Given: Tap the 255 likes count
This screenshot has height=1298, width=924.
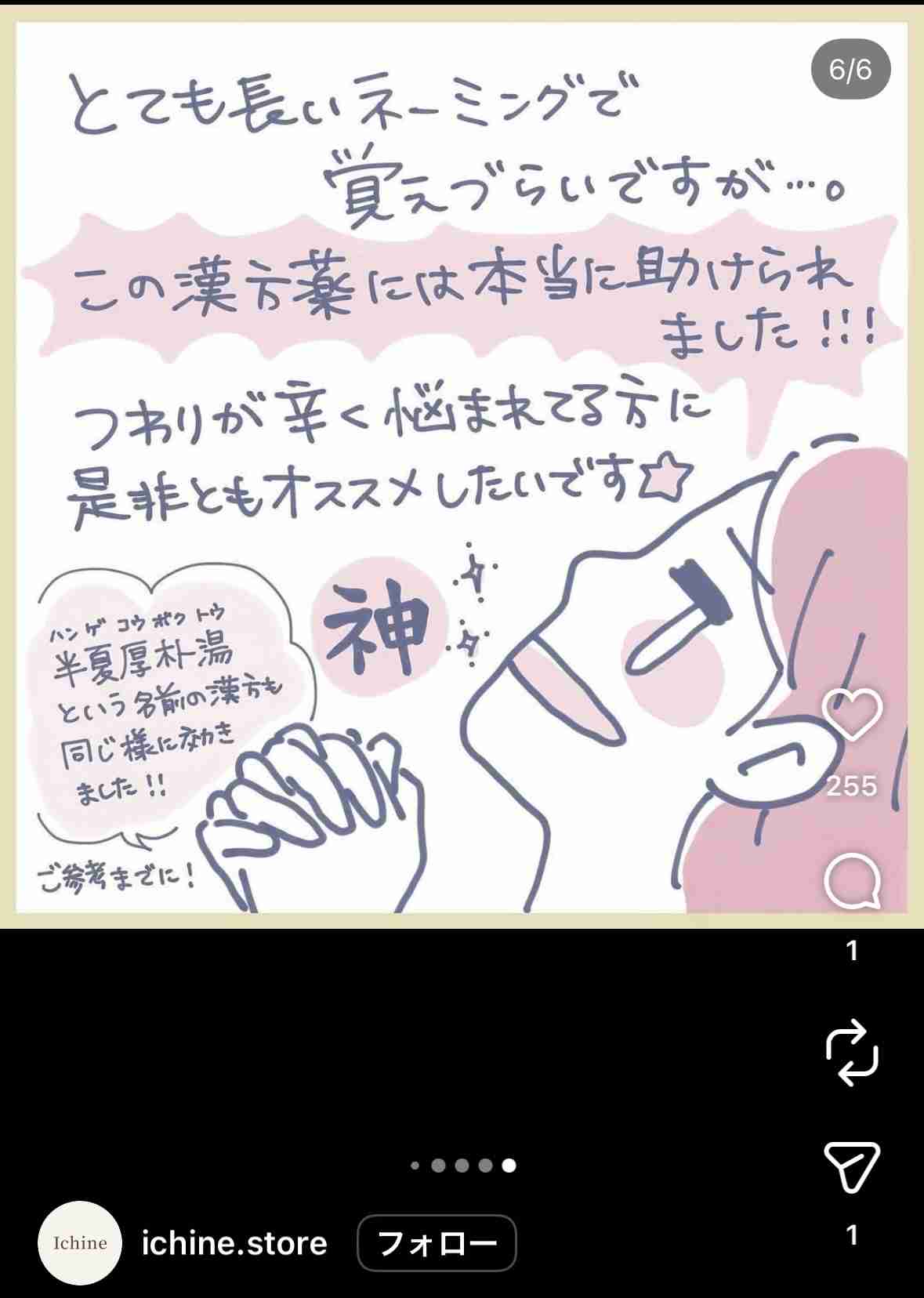Looking at the screenshot, I should point(854,786).
